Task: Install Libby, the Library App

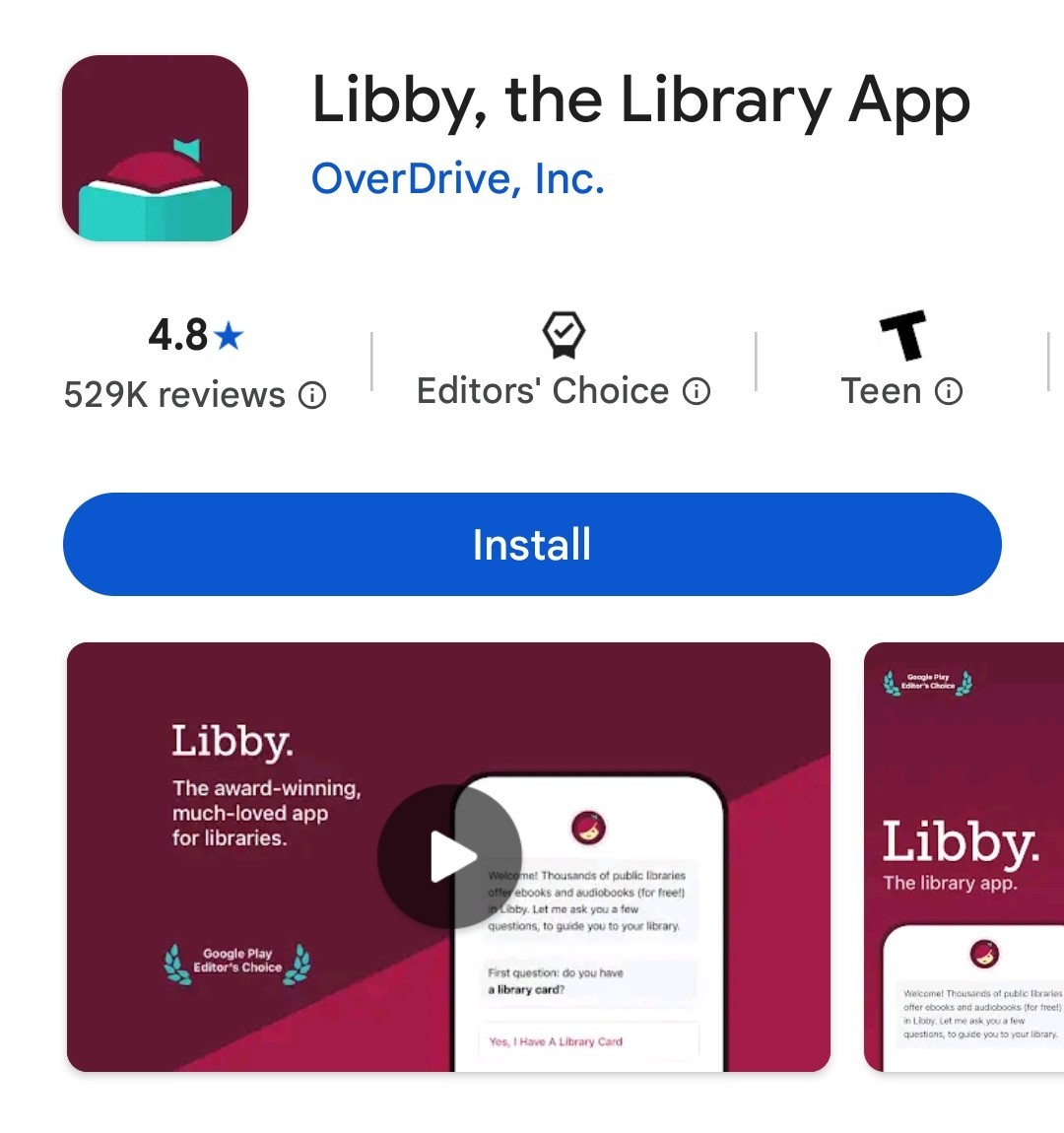Action: coord(532,544)
